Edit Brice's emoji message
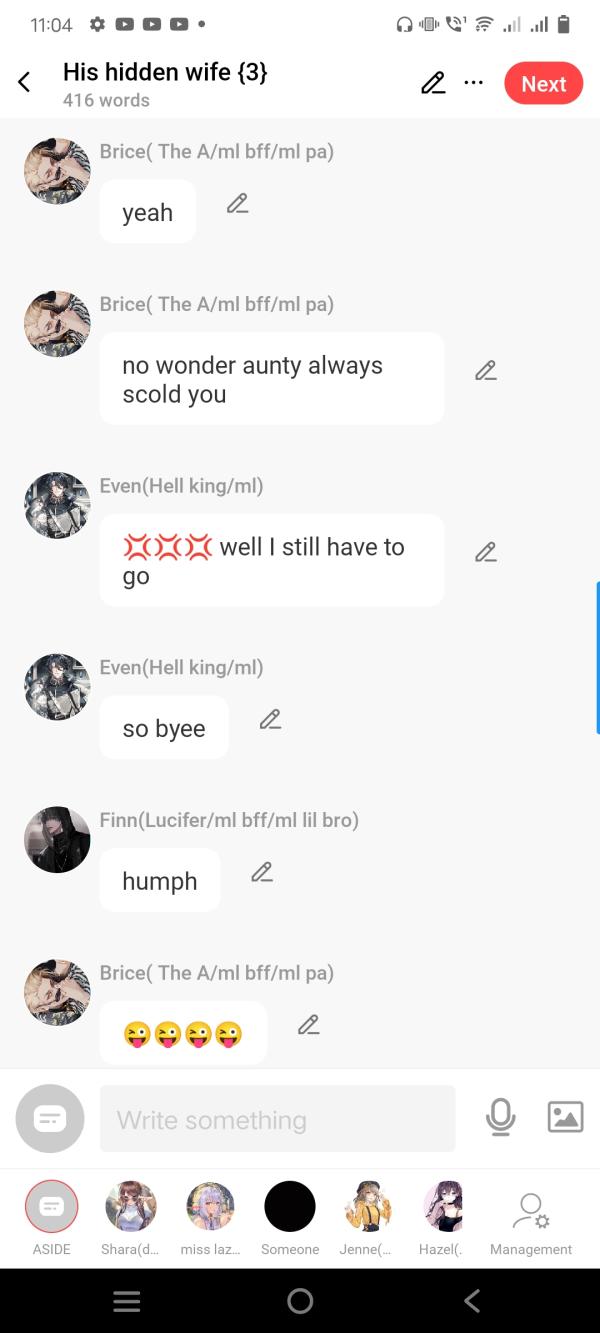The image size is (600, 1333). [309, 1025]
